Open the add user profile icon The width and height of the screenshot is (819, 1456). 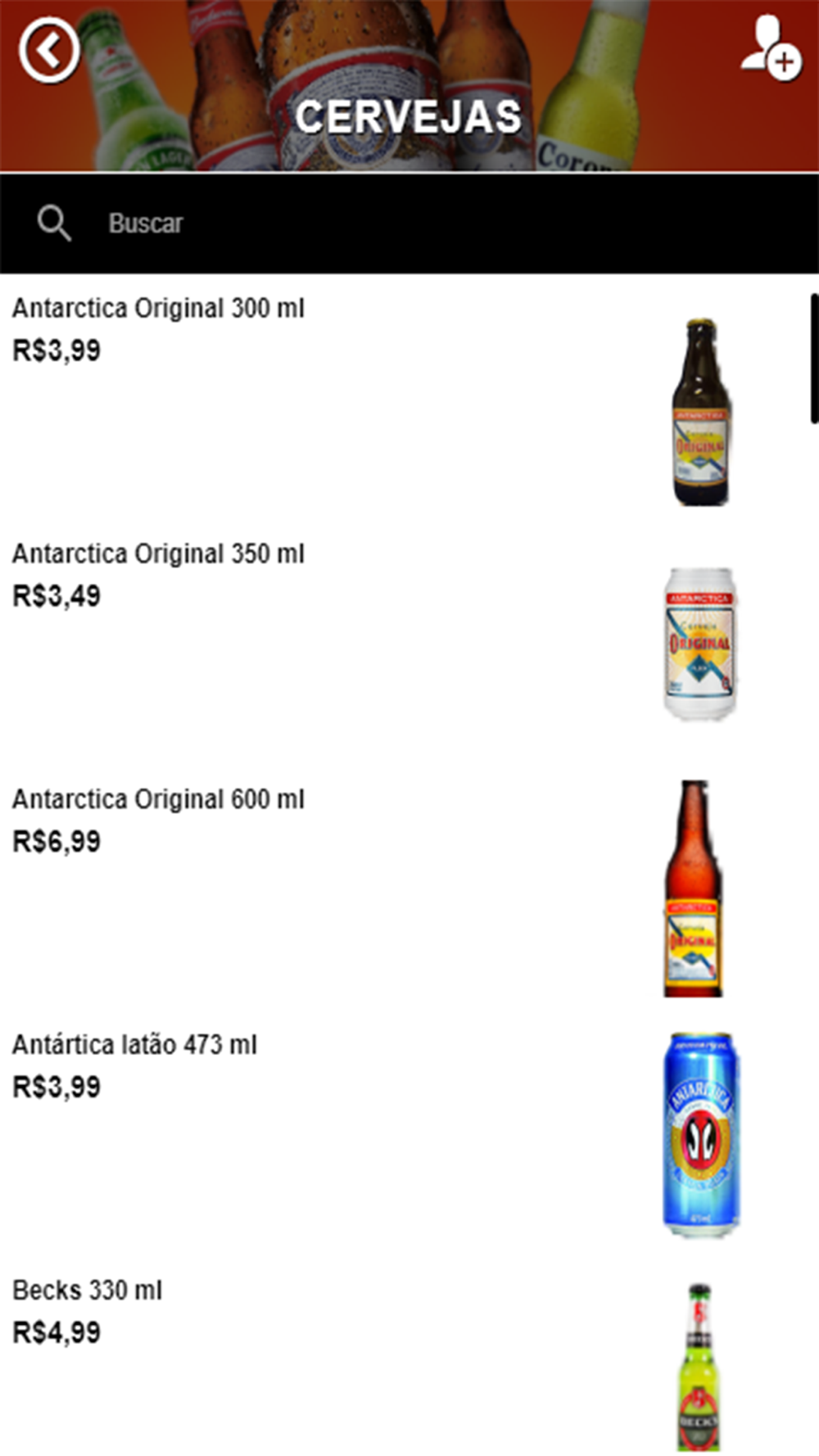770,47
